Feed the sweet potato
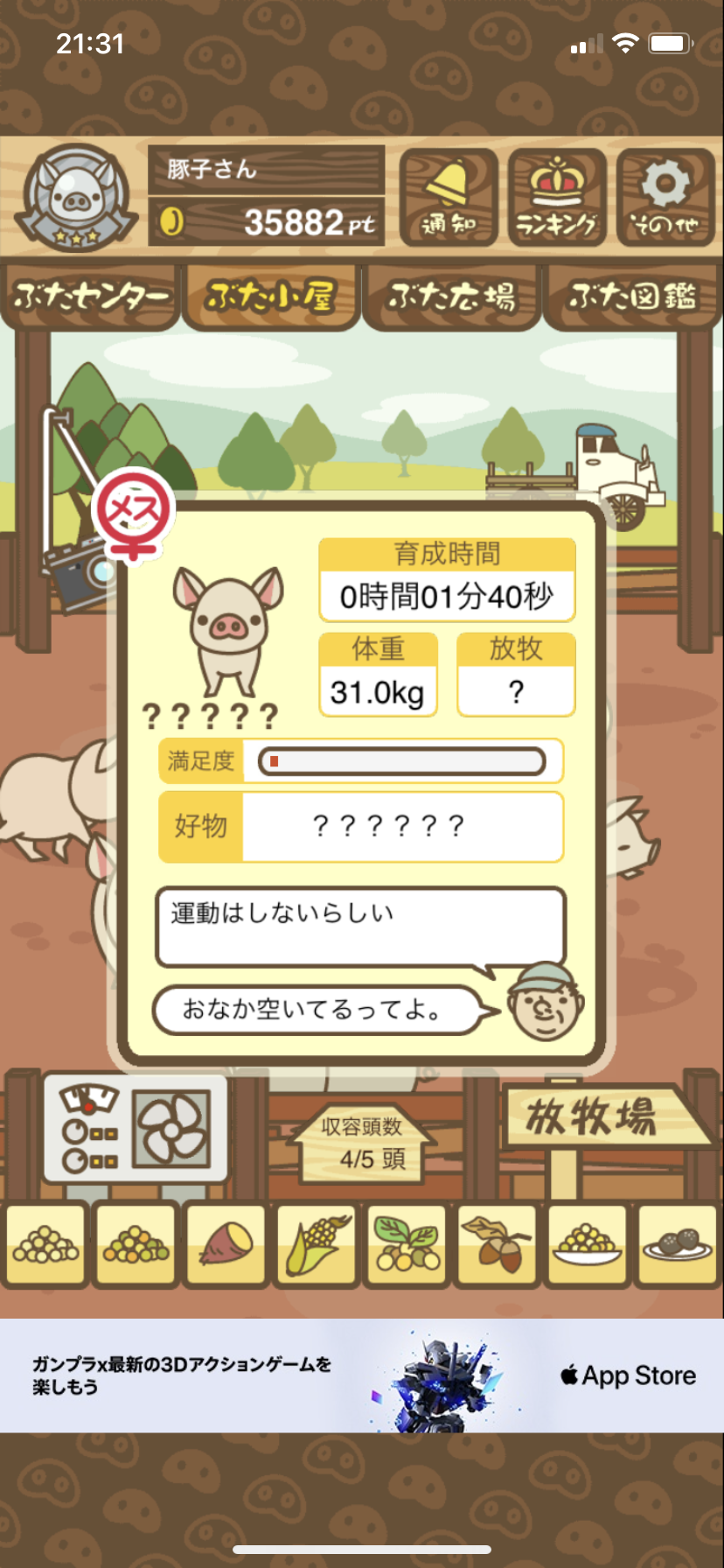Screen dimensions: 724x1568 pyautogui.click(x=226, y=1244)
